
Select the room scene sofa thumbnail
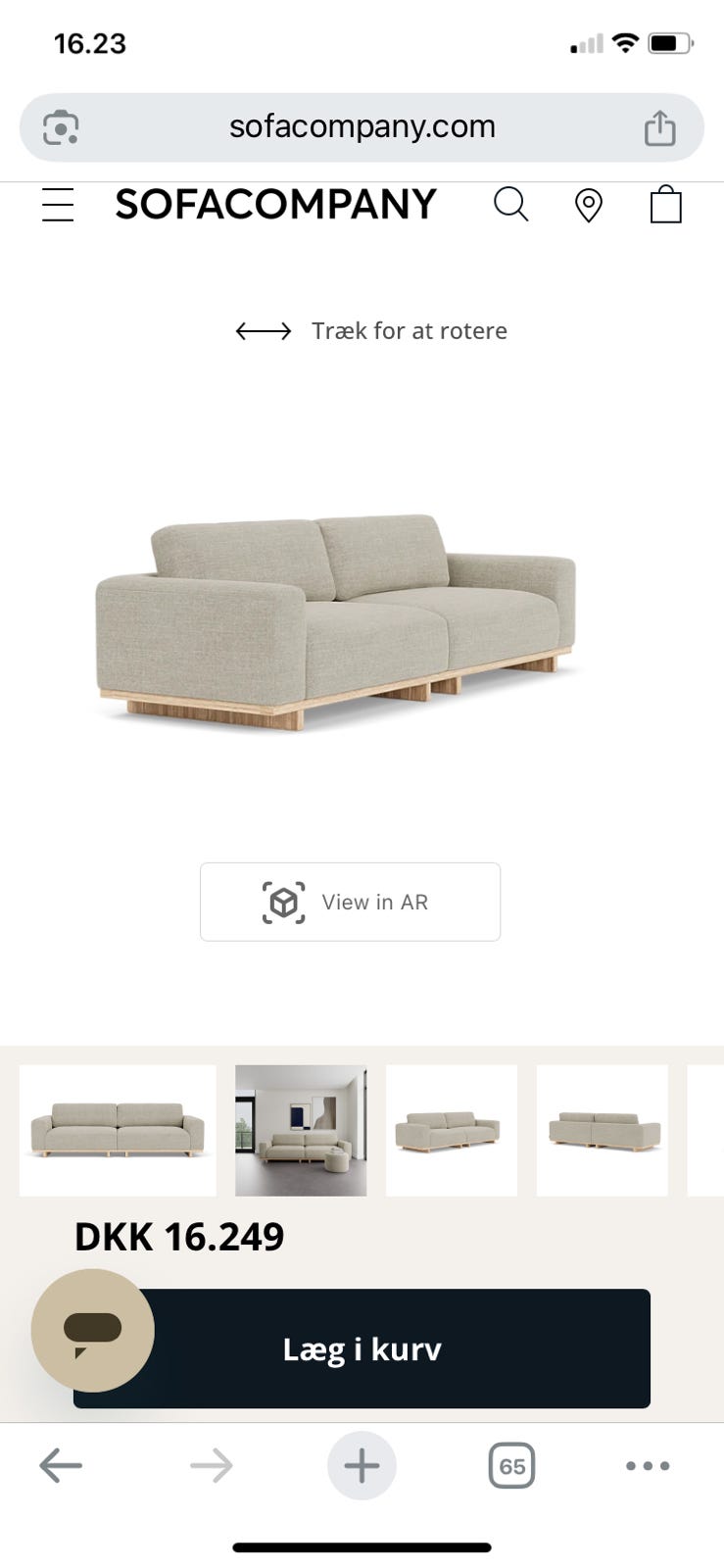[x=300, y=1130]
